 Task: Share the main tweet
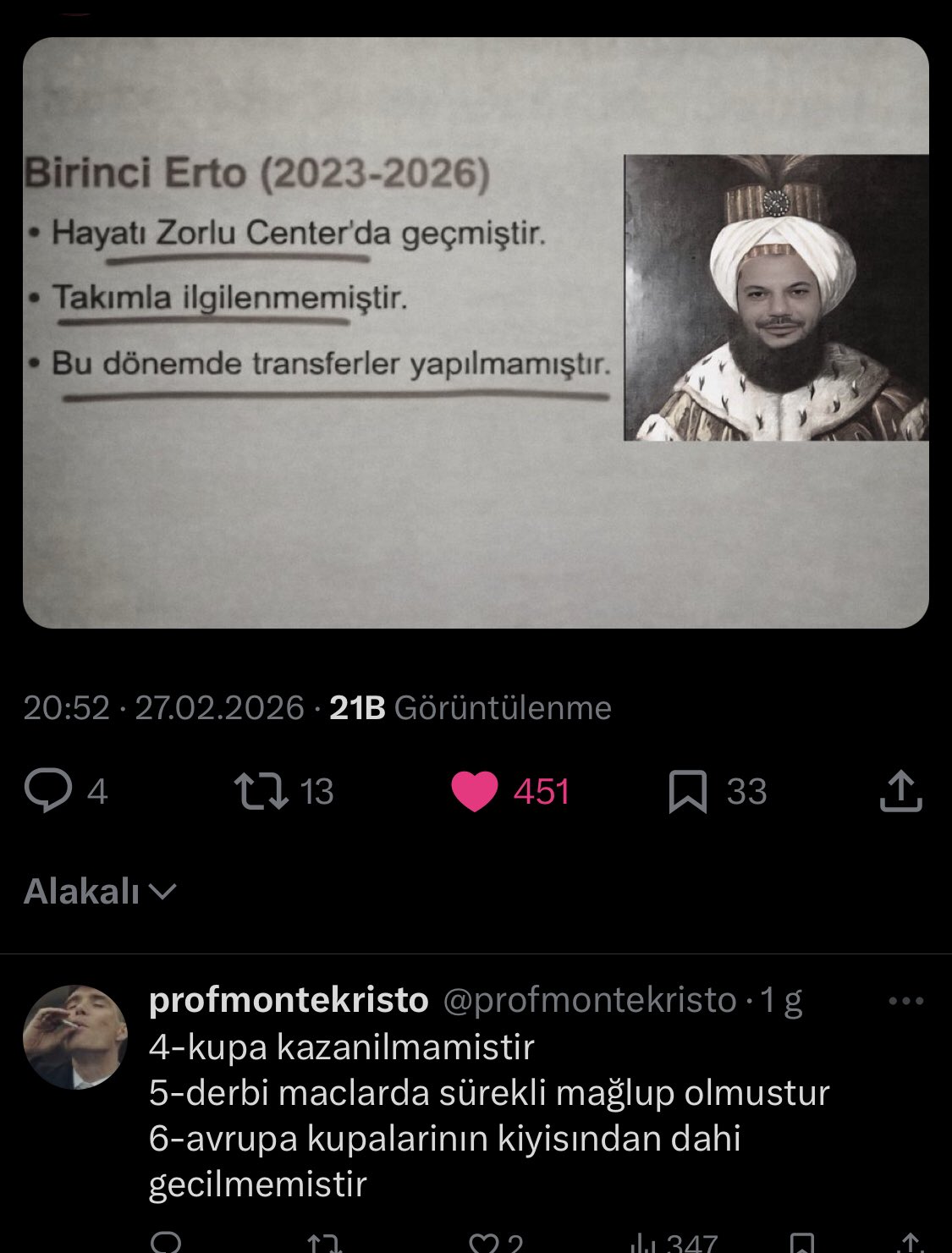[900, 792]
